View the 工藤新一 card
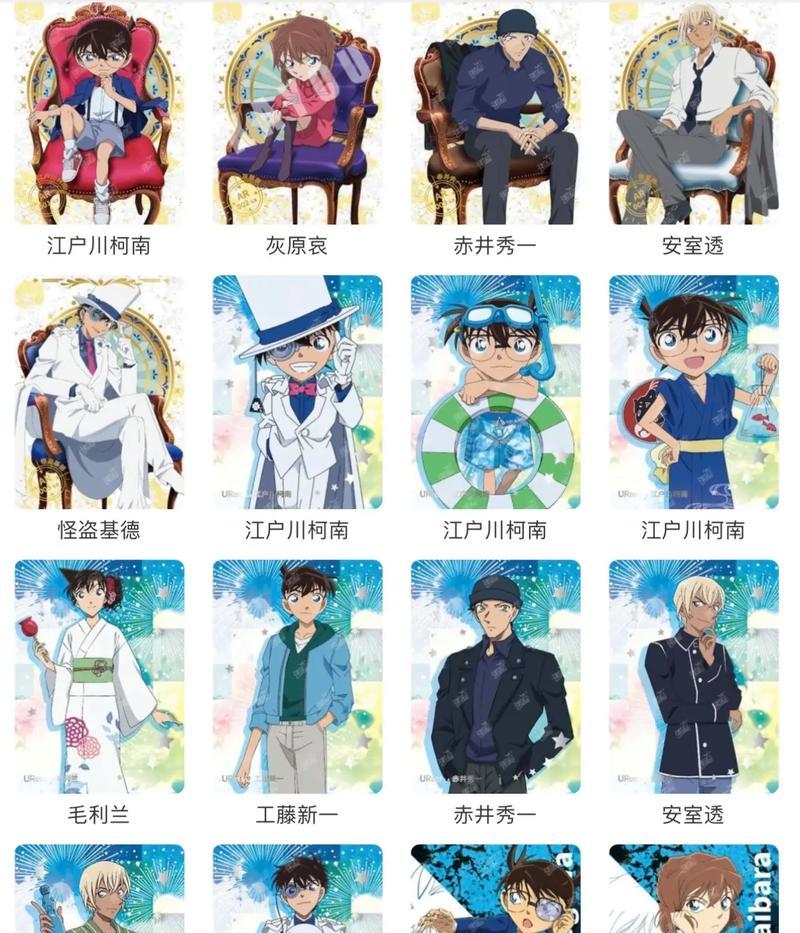This screenshot has height=933, width=800. click(x=297, y=676)
